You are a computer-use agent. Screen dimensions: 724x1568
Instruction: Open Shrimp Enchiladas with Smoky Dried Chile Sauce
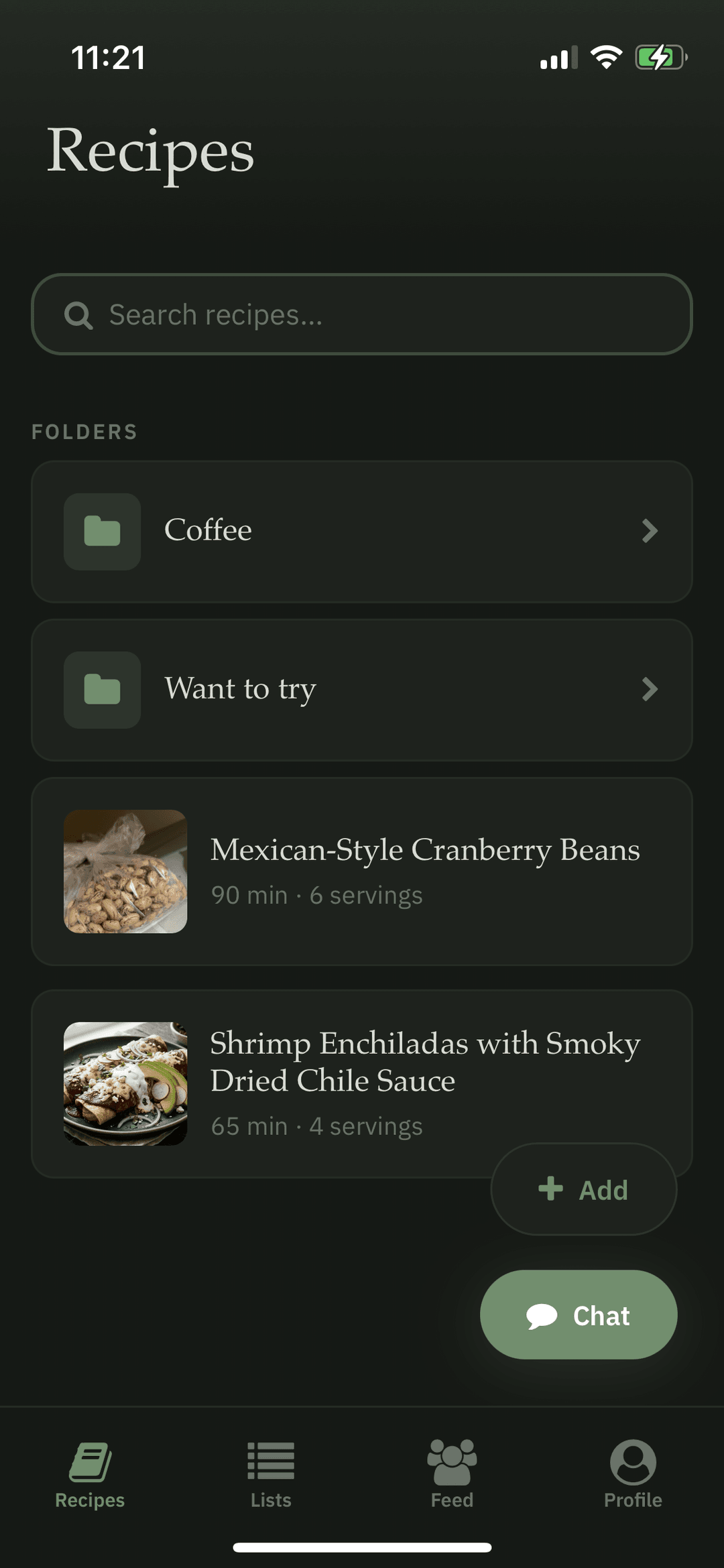coord(362,1079)
